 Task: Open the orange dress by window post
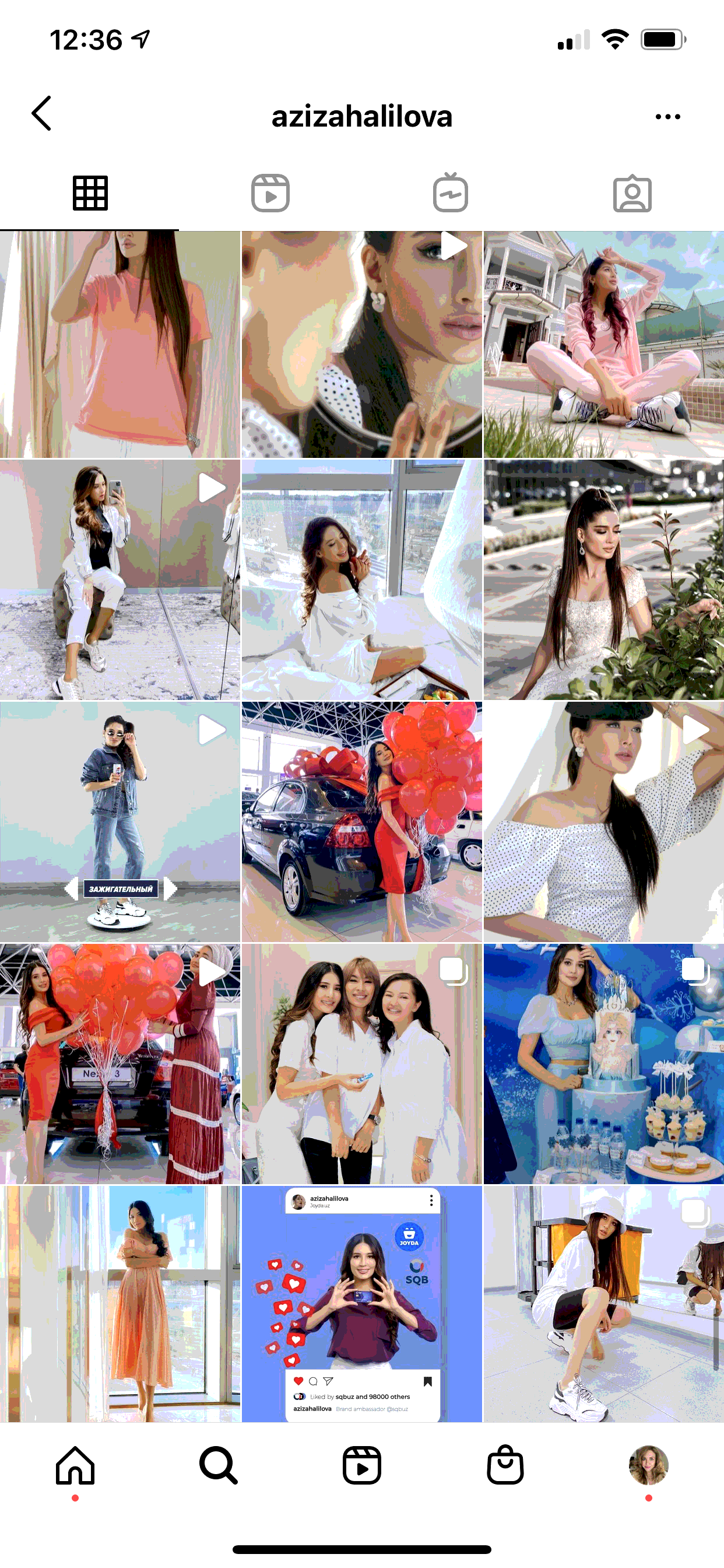pos(120,1303)
